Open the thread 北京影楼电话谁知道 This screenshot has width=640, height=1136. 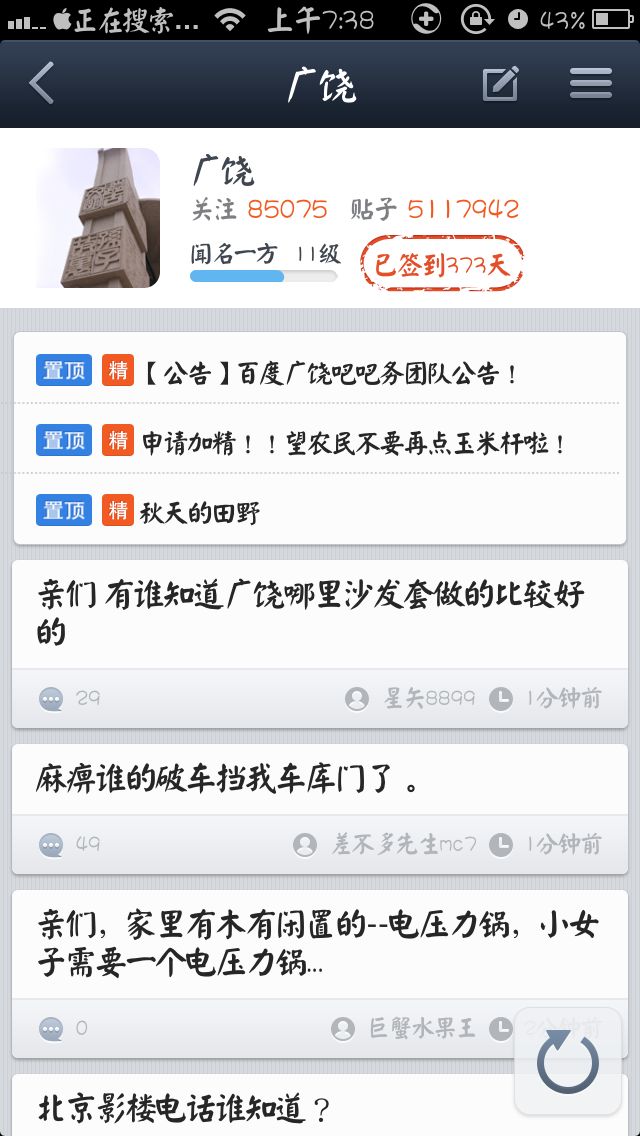tap(185, 1107)
